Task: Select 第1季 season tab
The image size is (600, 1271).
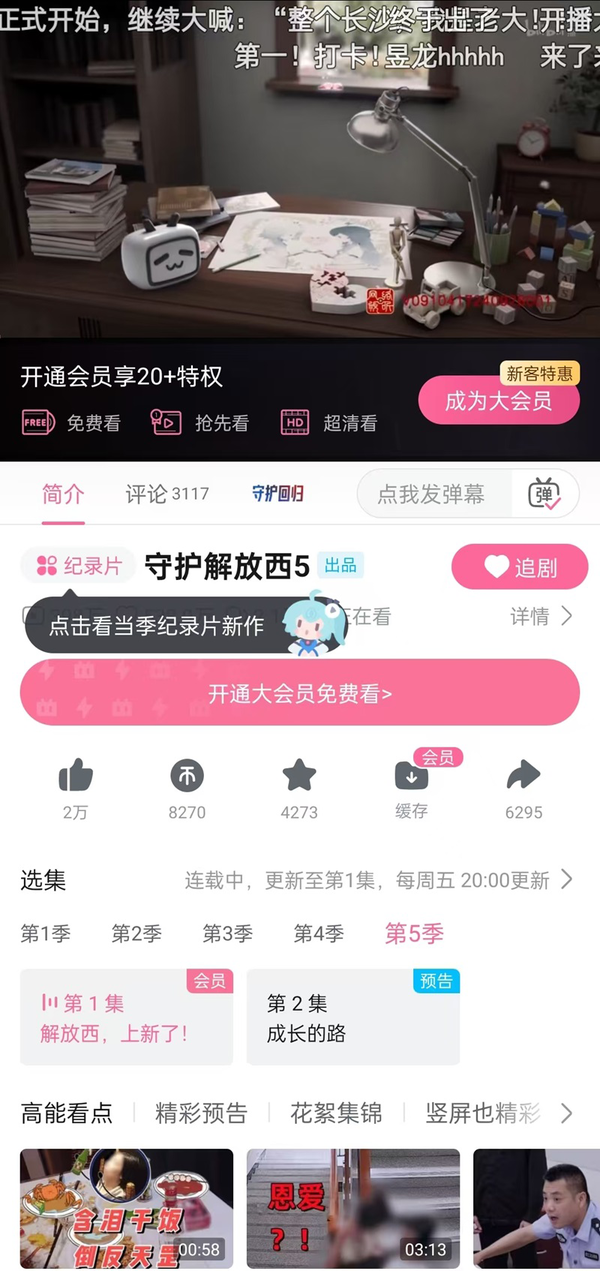Action: (46, 934)
